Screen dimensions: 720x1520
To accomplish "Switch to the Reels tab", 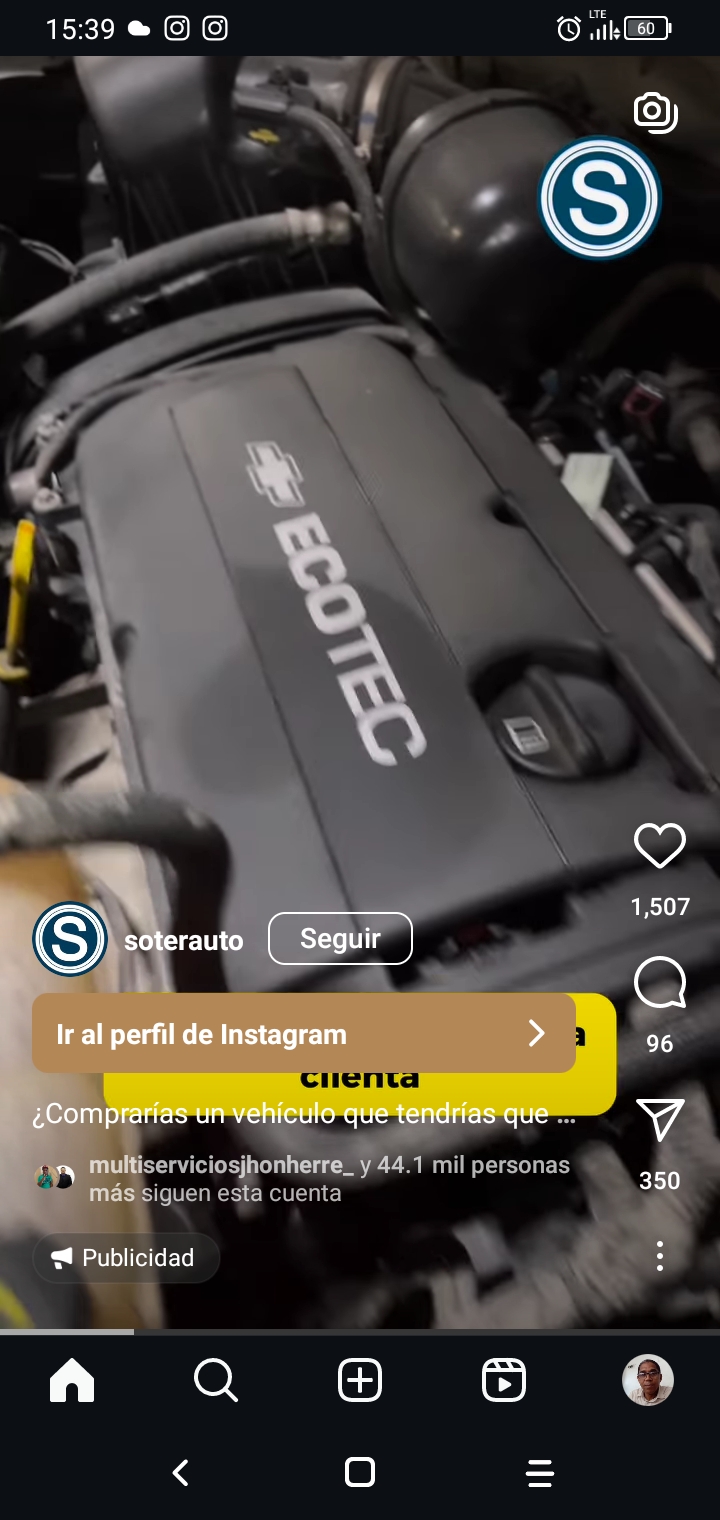I will click(x=504, y=1381).
